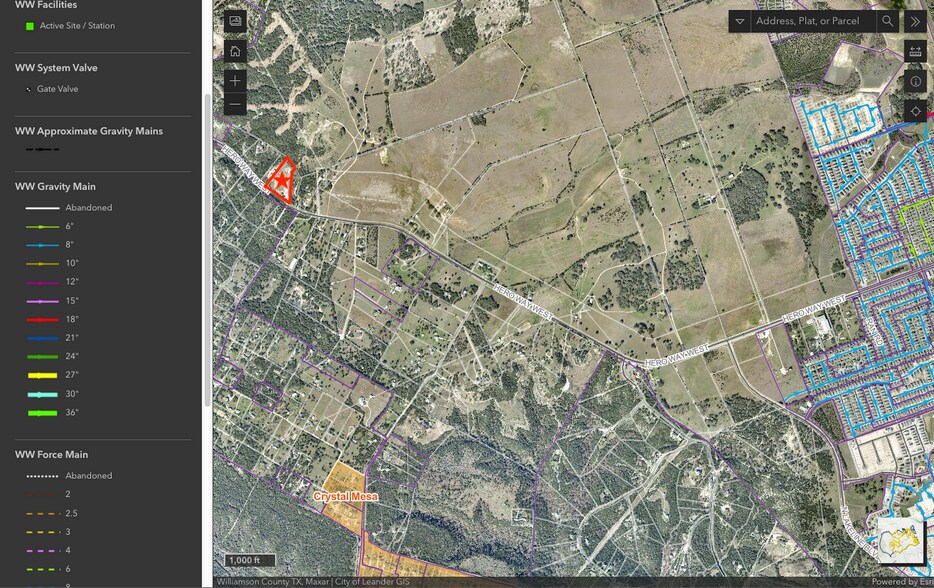Toggle the basemap thumbnail

[901, 540]
